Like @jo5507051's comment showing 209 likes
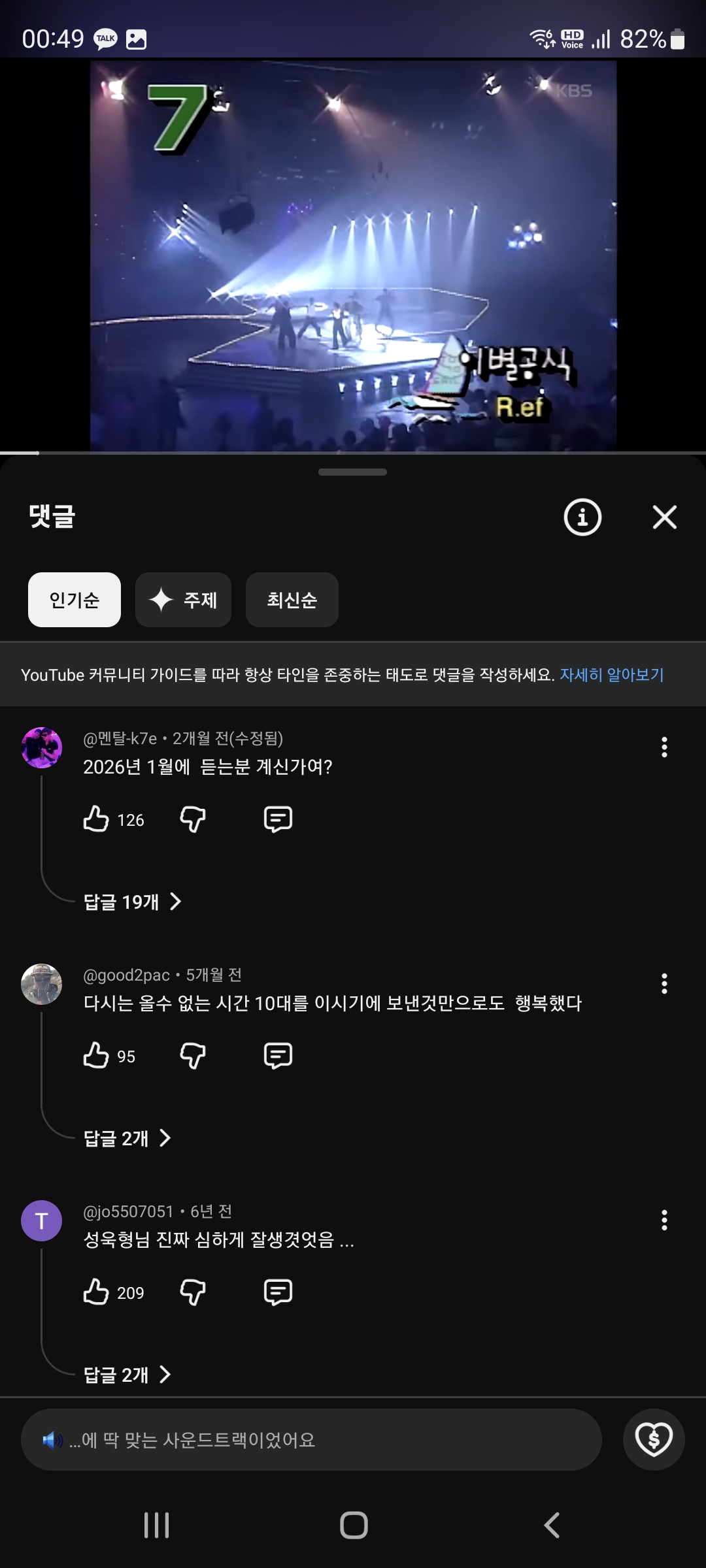706x1568 pixels. [x=97, y=1290]
